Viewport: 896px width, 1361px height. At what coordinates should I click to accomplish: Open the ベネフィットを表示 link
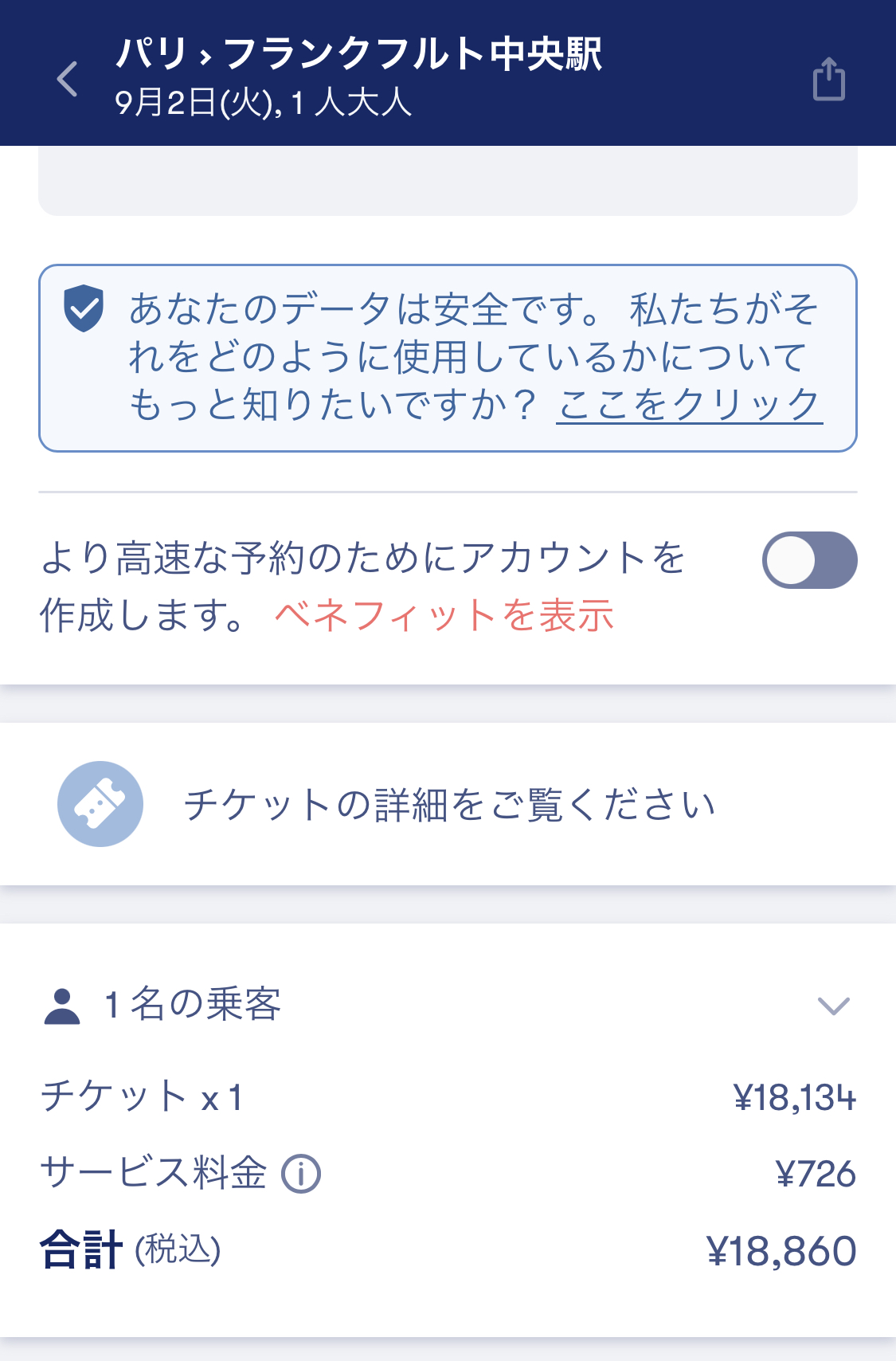444,616
